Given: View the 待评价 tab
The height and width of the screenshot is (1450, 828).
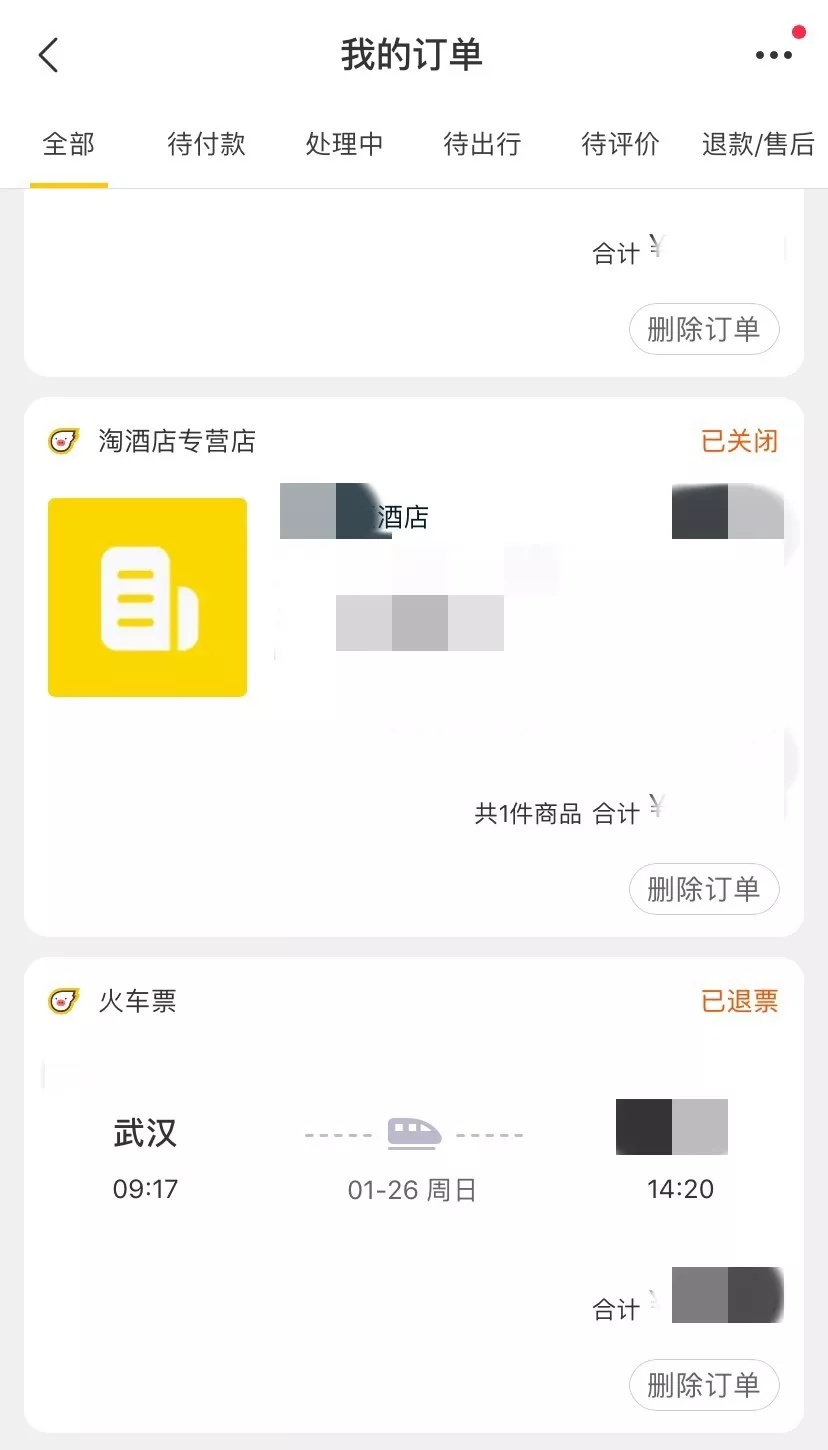Looking at the screenshot, I should pyautogui.click(x=620, y=144).
